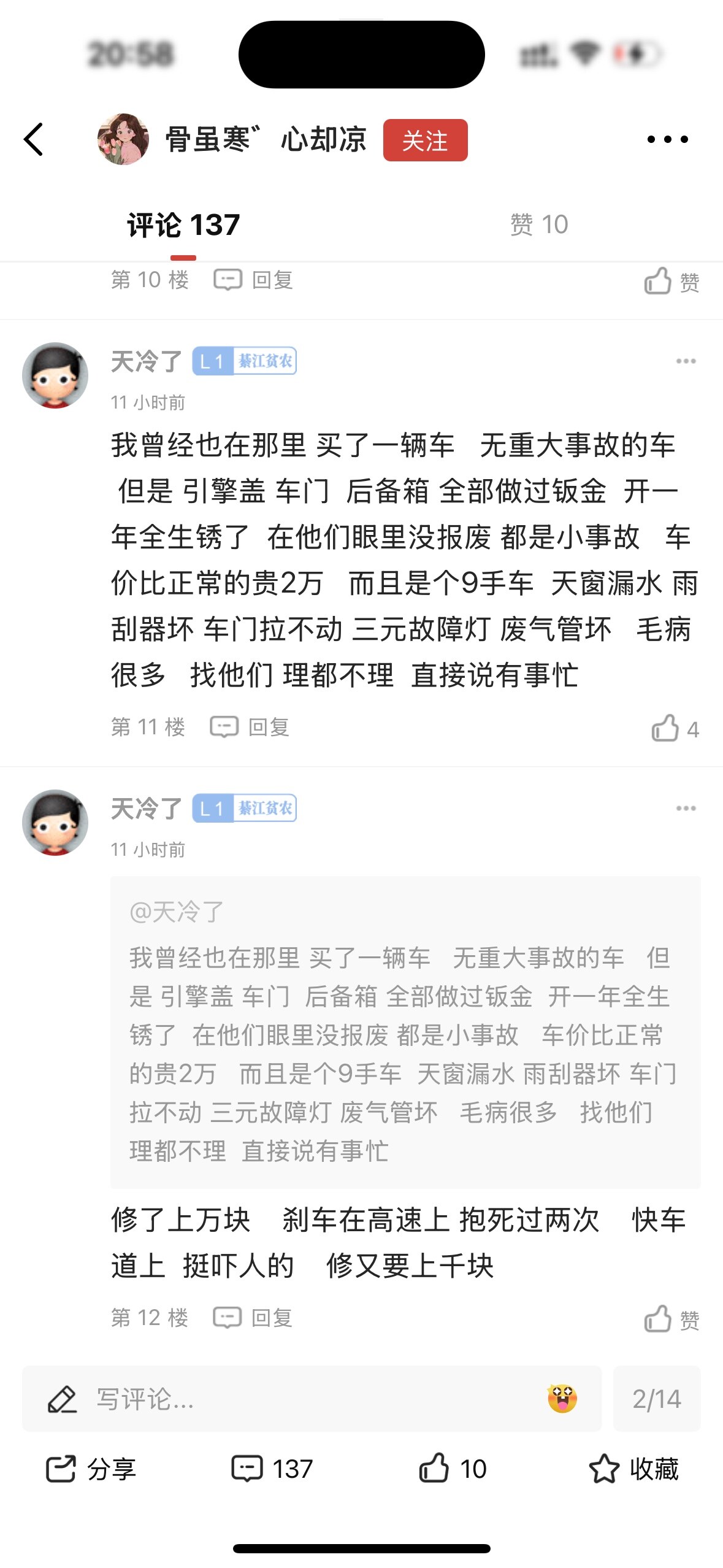723x1568 pixels.
Task: Like the 第 12 楼 comment
Action: coord(671,1319)
